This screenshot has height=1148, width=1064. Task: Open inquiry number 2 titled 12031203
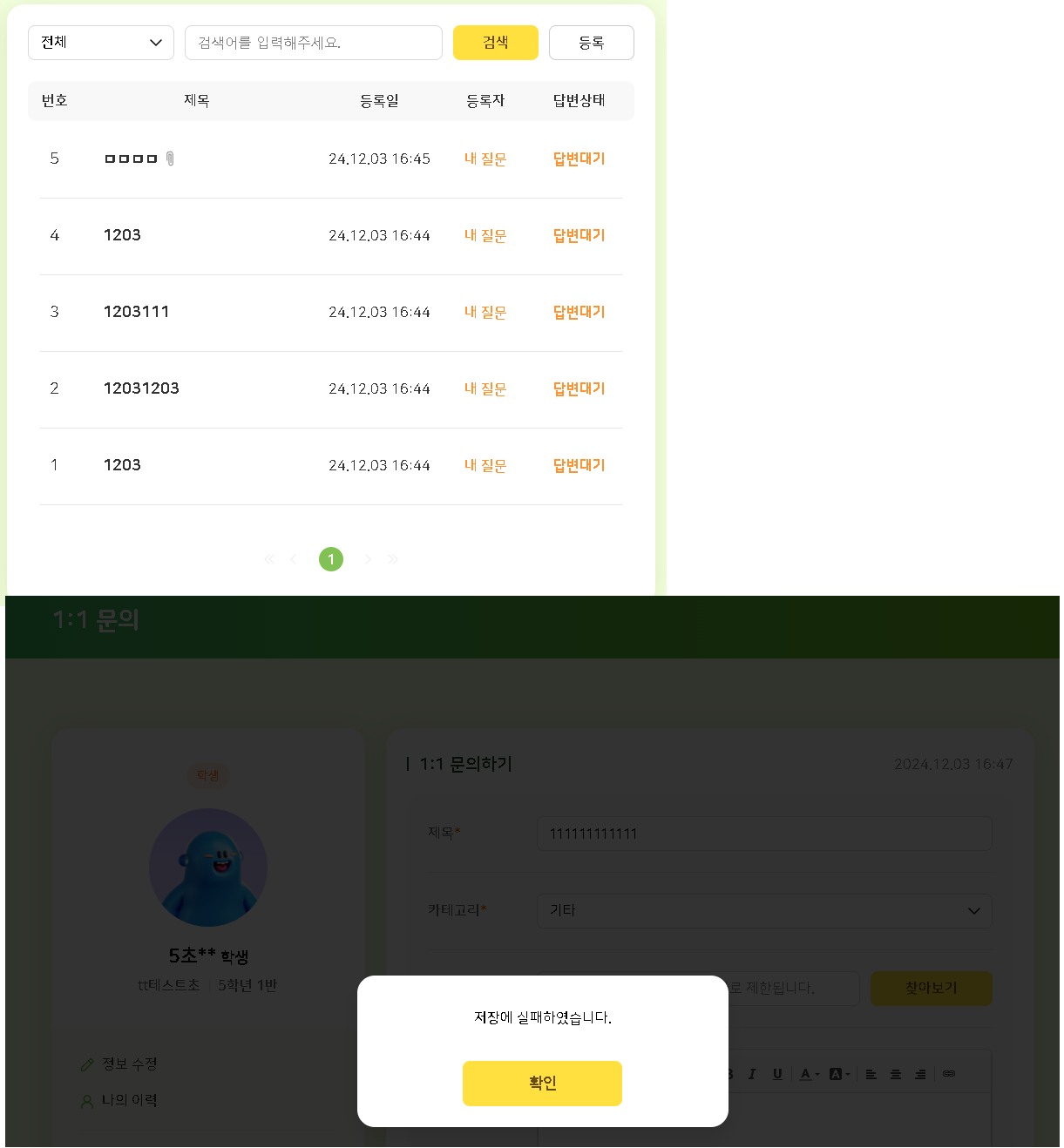click(141, 388)
